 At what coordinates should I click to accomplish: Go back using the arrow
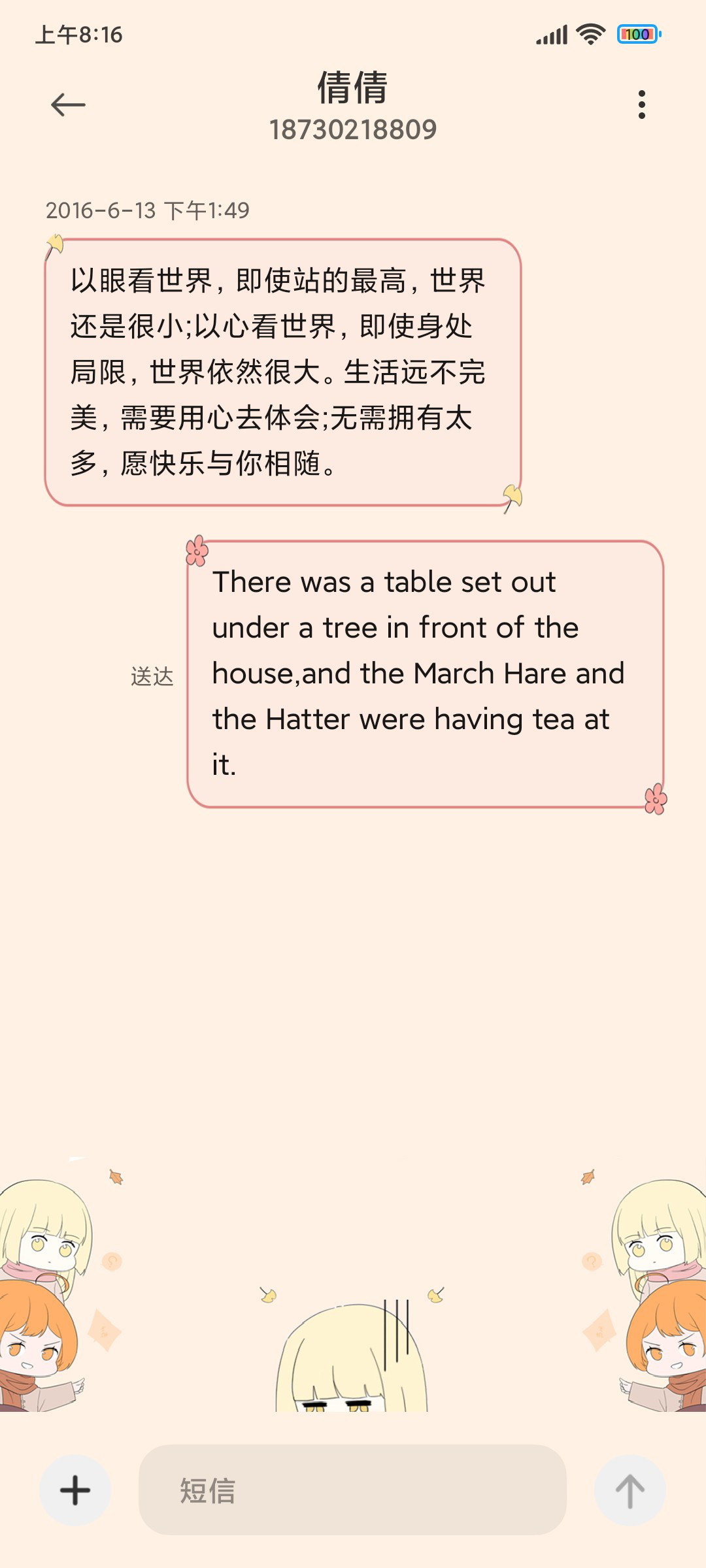pos(68,105)
